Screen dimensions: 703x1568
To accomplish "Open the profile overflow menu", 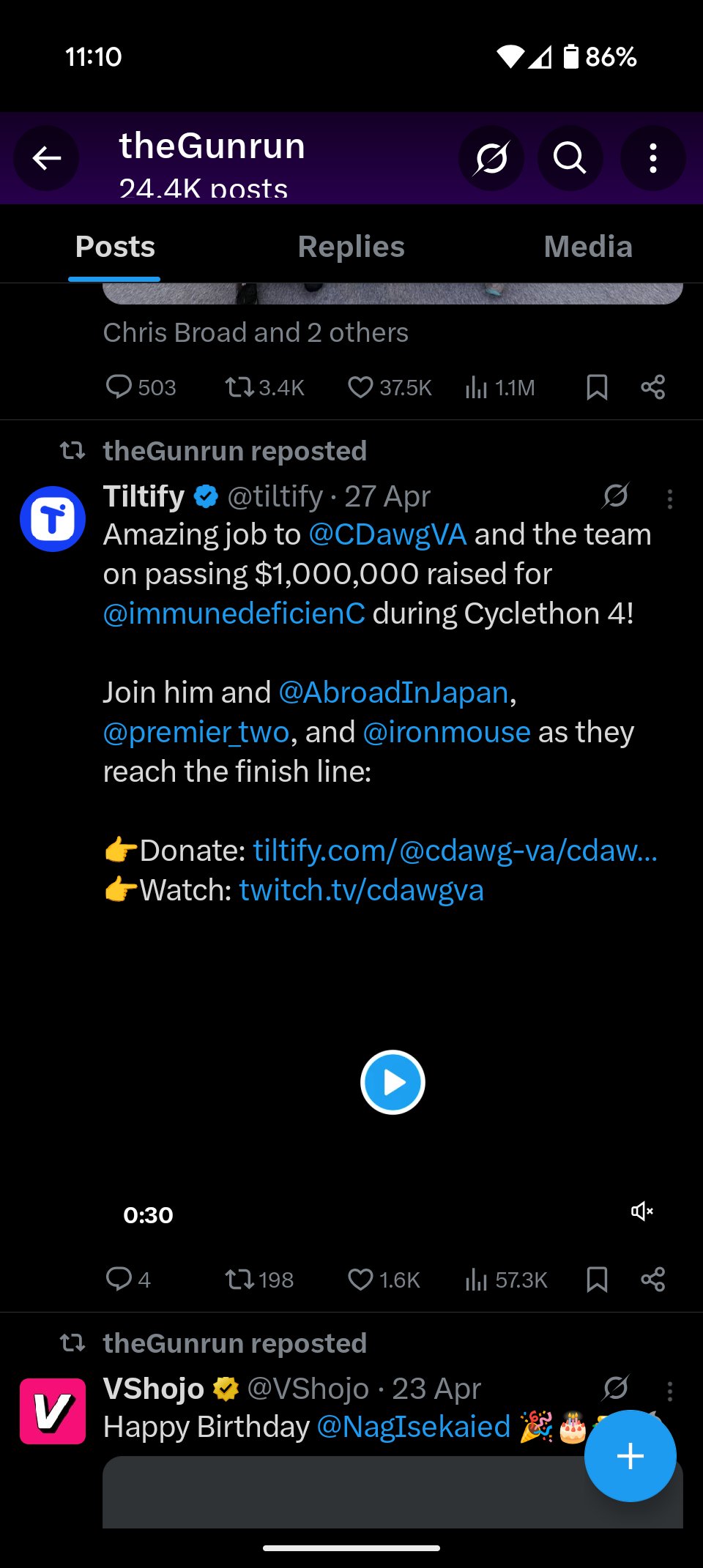I will click(x=652, y=158).
